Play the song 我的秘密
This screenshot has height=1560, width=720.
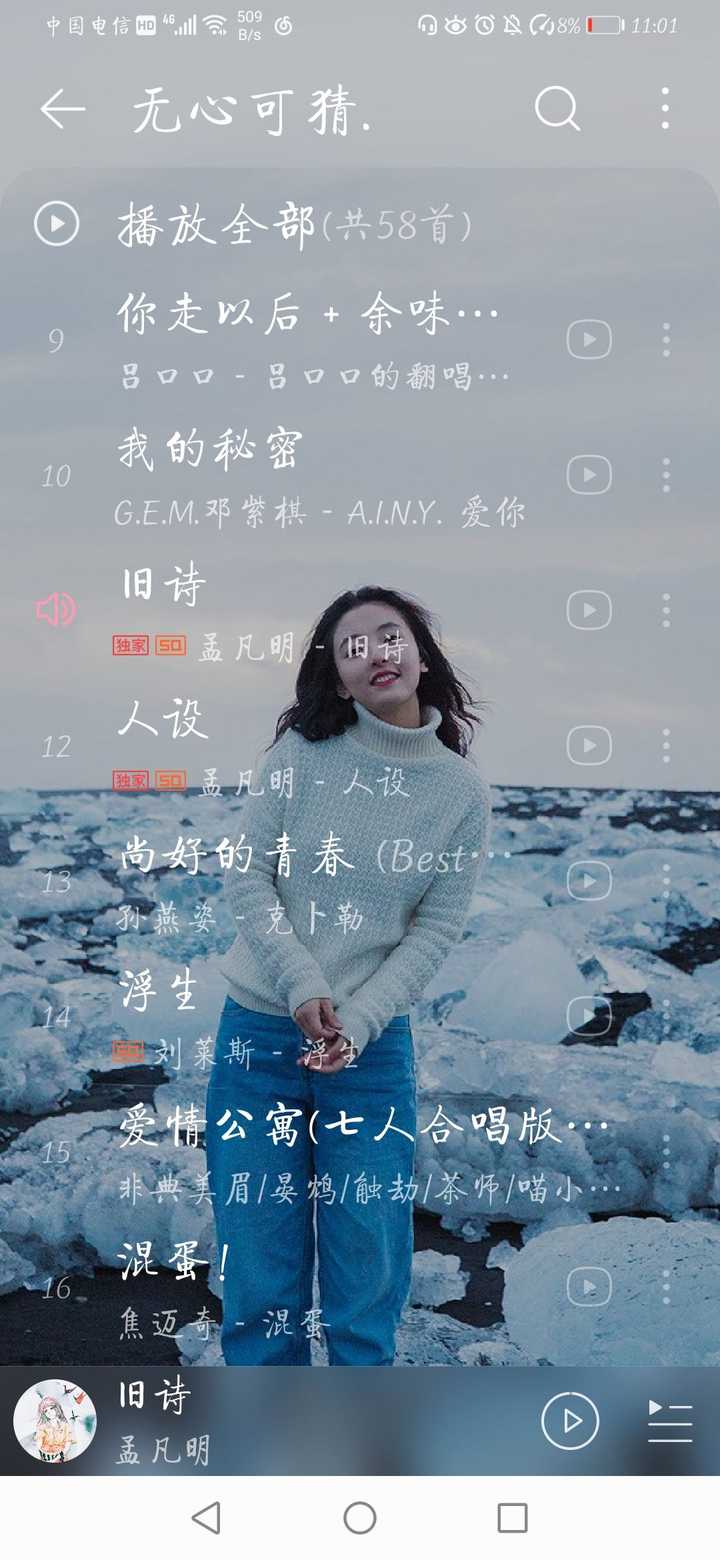(x=589, y=473)
